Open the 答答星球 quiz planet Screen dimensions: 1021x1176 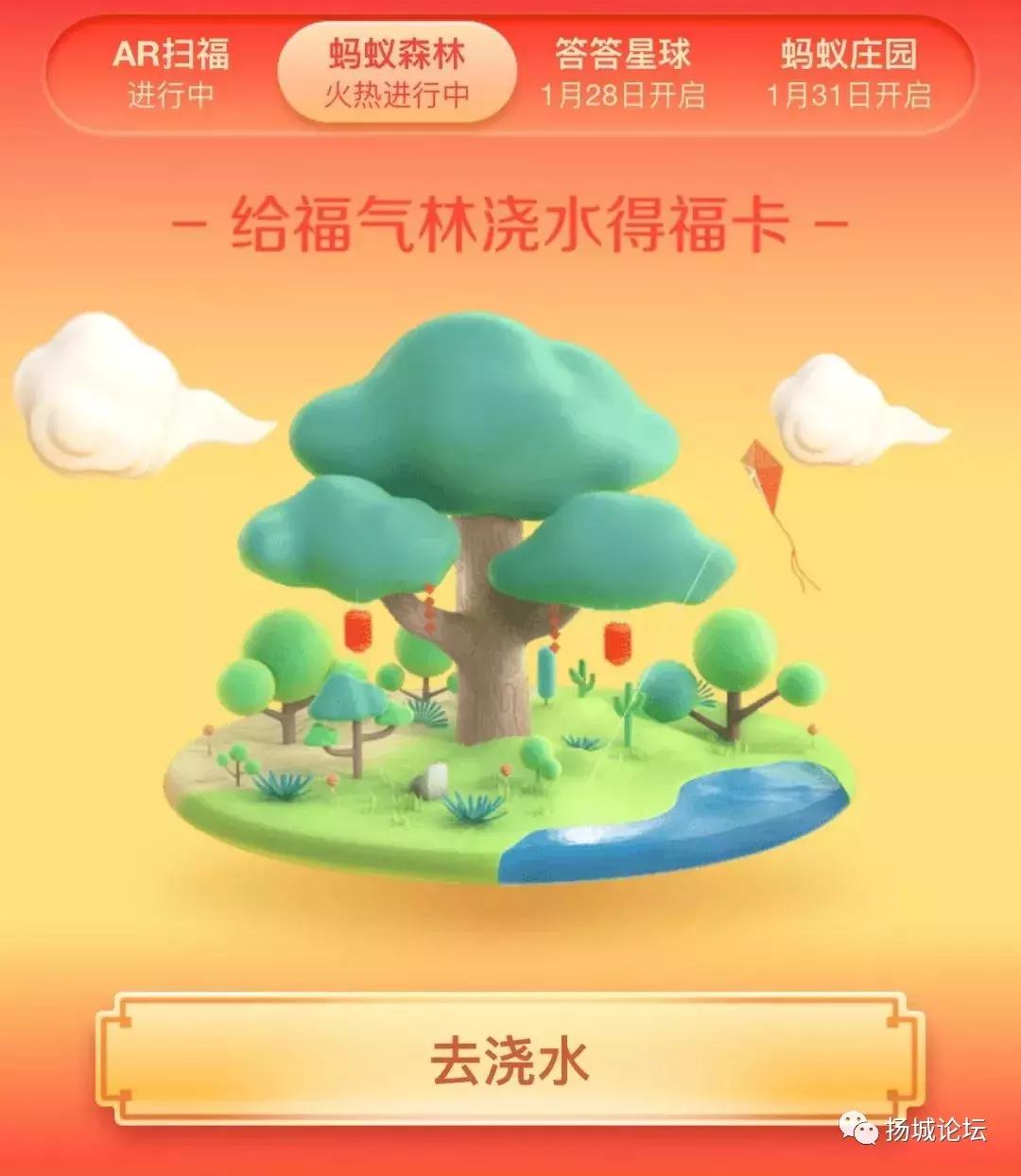pos(624,54)
